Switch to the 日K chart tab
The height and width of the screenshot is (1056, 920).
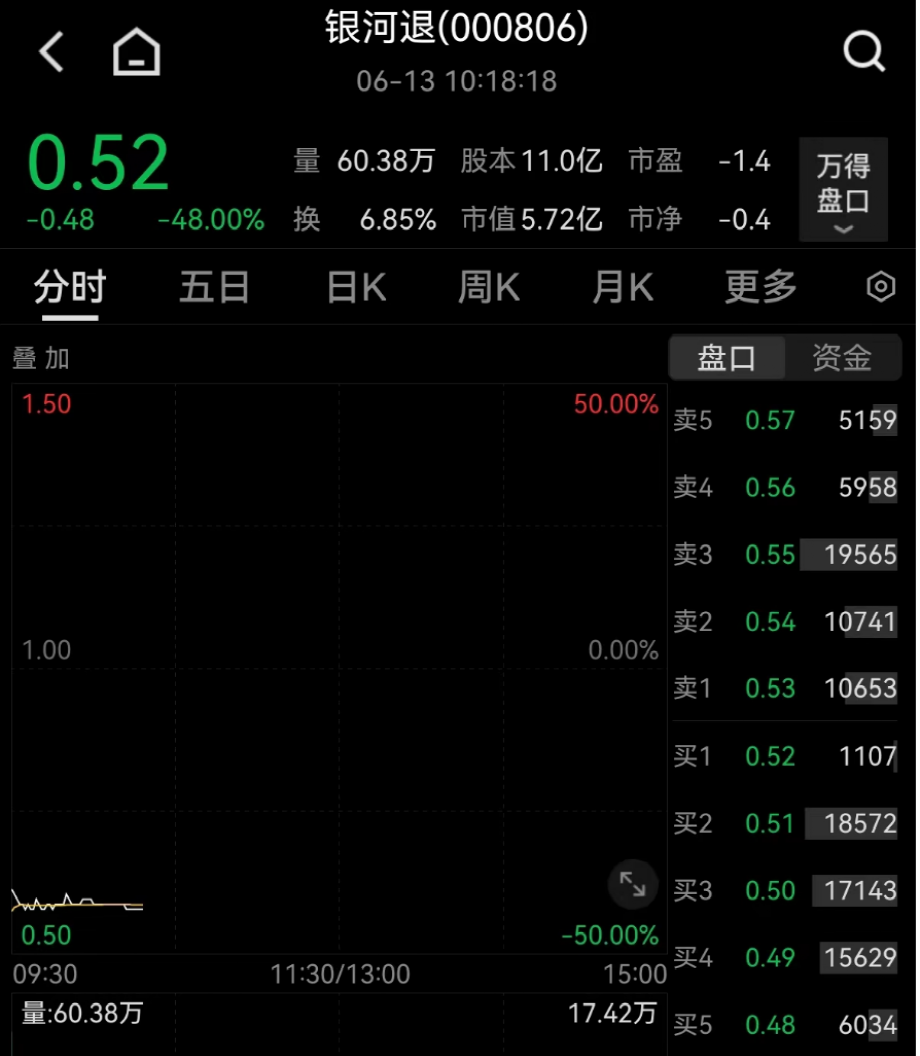tap(356, 288)
